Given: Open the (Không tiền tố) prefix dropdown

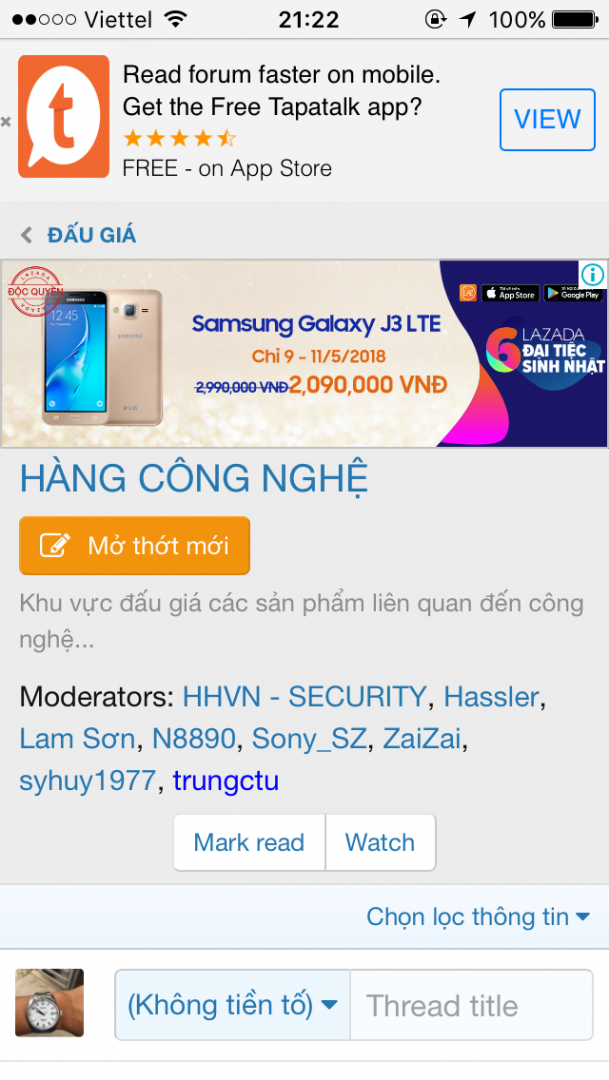Looking at the screenshot, I should (232, 1004).
